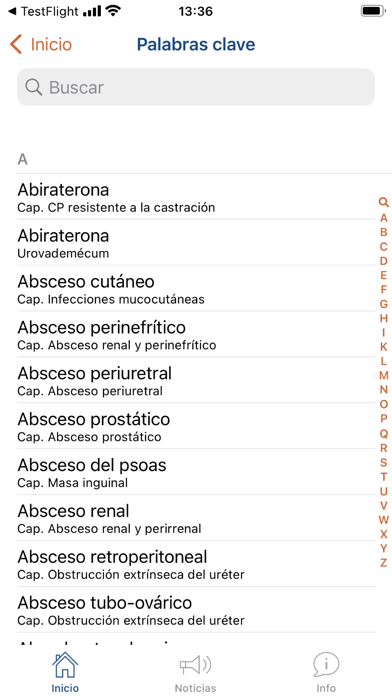Go back to Inicio
Viewport: 392px width, 696px height.
pos(40,45)
